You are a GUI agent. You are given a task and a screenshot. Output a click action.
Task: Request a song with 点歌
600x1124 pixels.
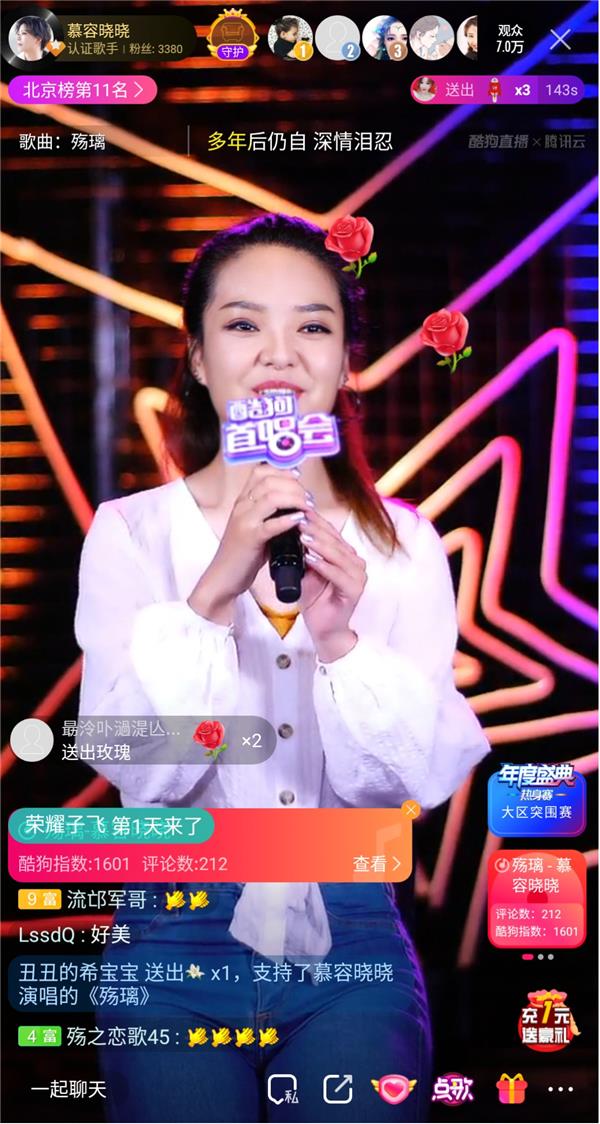pos(451,1090)
